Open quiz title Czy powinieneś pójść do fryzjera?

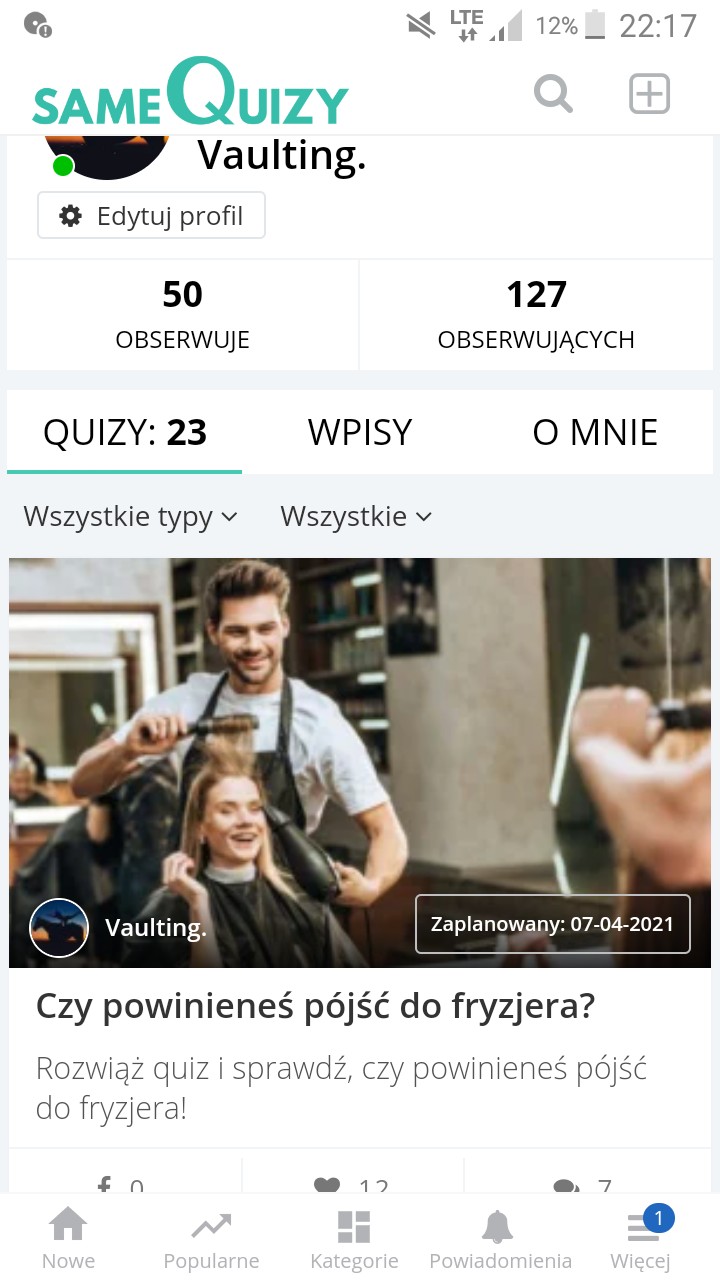coord(315,1006)
